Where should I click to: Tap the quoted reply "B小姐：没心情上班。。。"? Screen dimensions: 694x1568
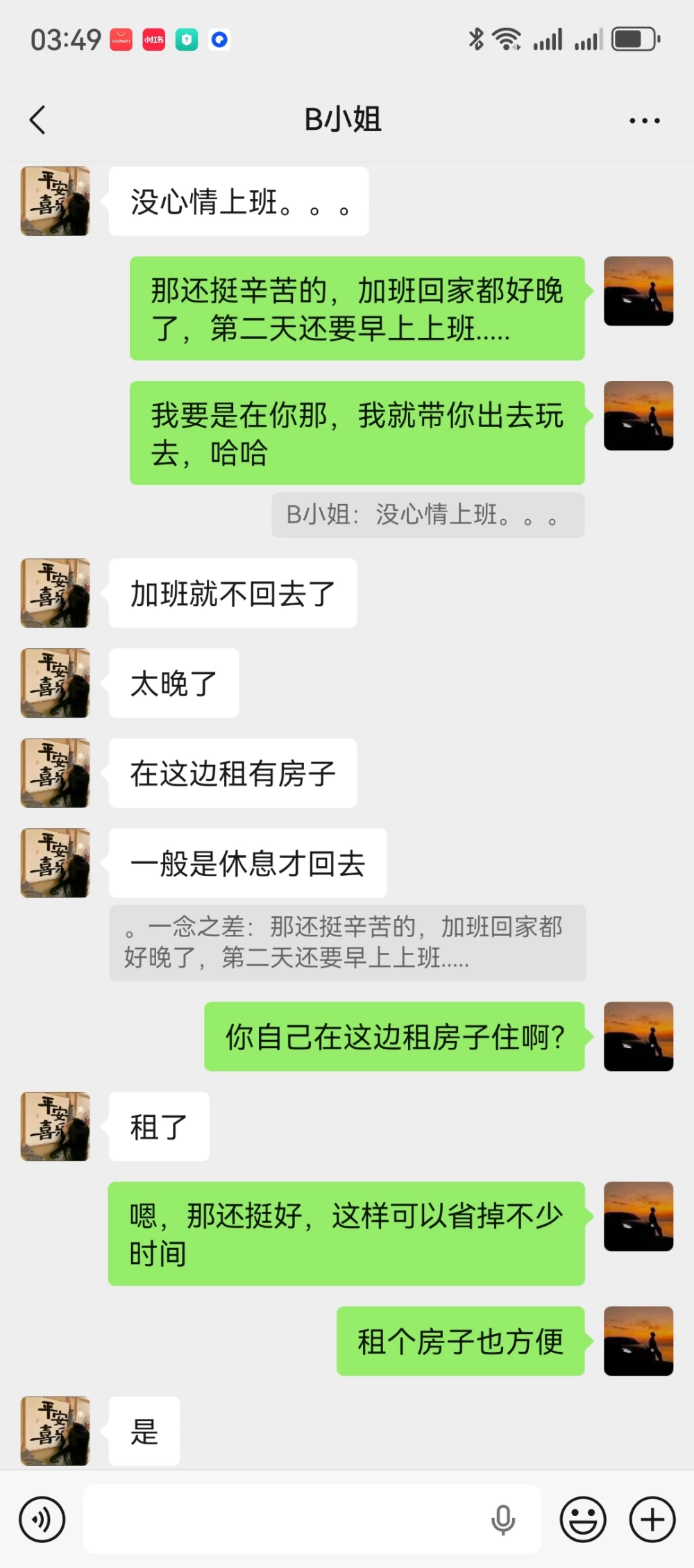[x=428, y=515]
